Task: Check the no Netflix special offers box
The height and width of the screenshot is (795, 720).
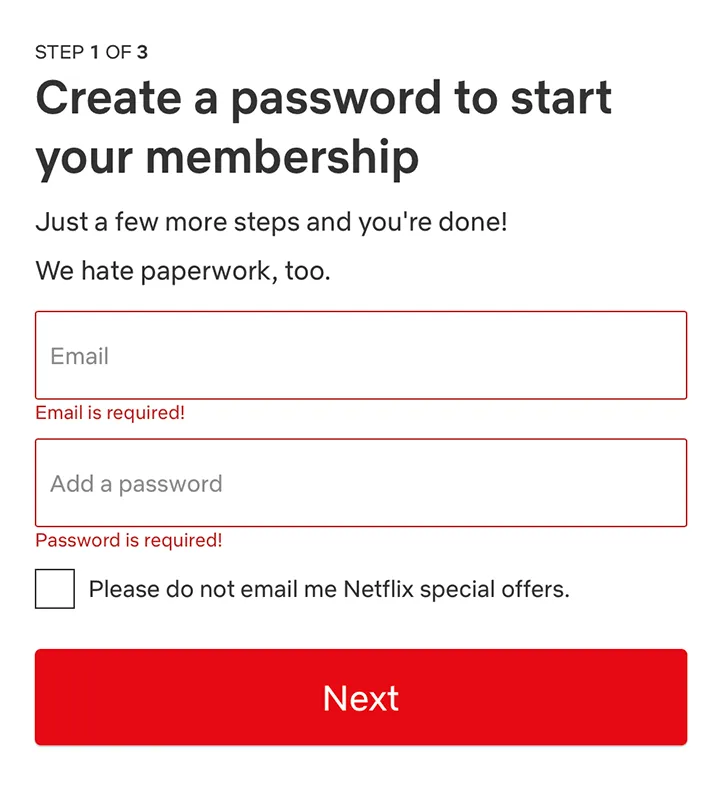Action: point(55,589)
